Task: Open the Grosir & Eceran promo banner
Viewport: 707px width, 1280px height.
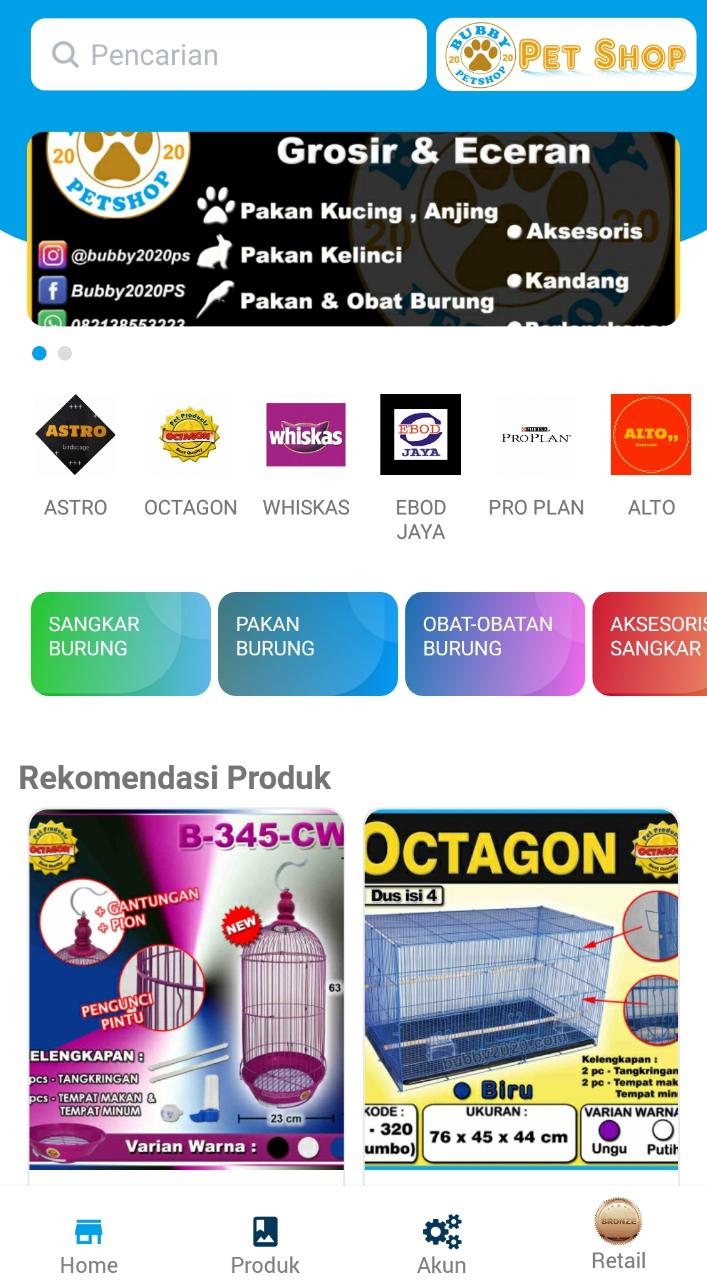Action: pyautogui.click(x=353, y=229)
